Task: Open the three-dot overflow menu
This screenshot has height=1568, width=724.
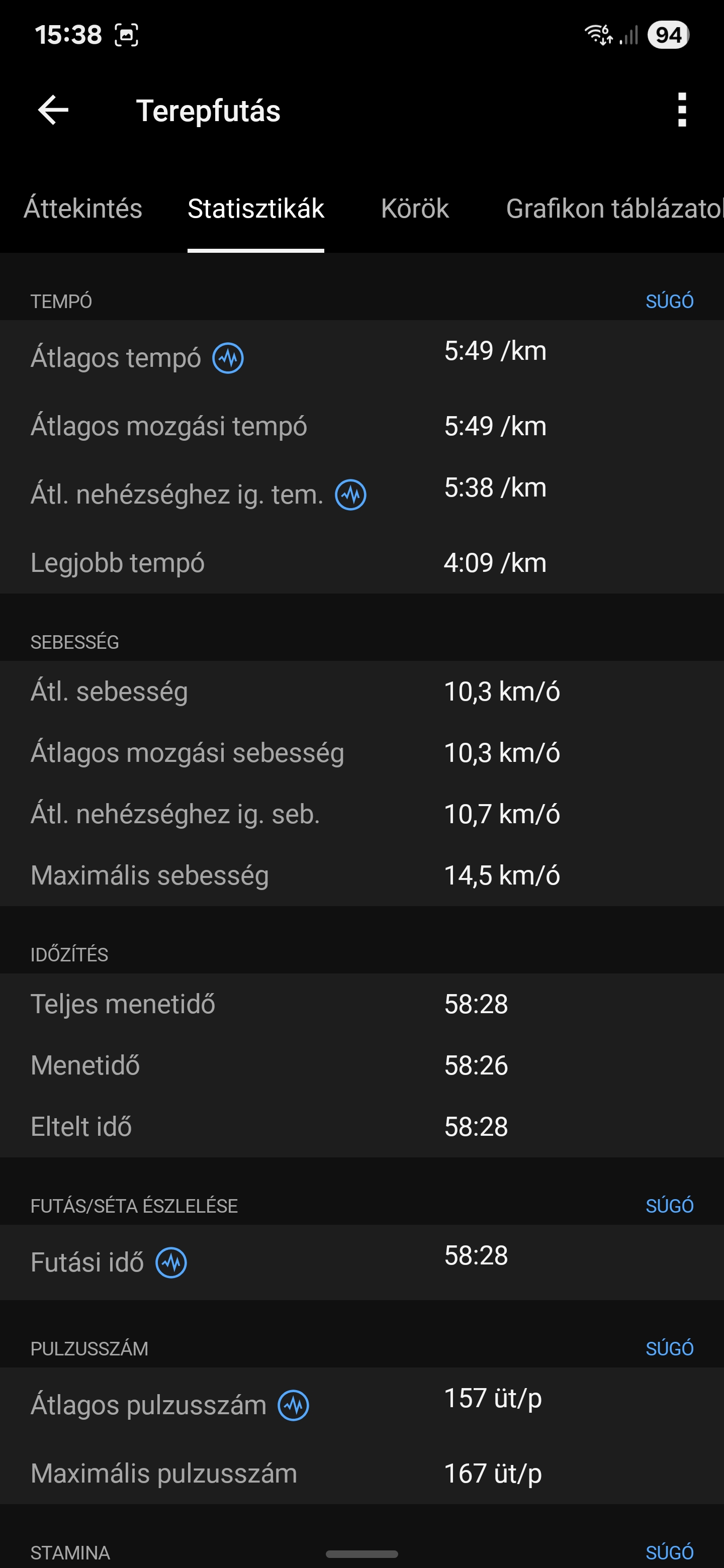Action: pos(682,110)
